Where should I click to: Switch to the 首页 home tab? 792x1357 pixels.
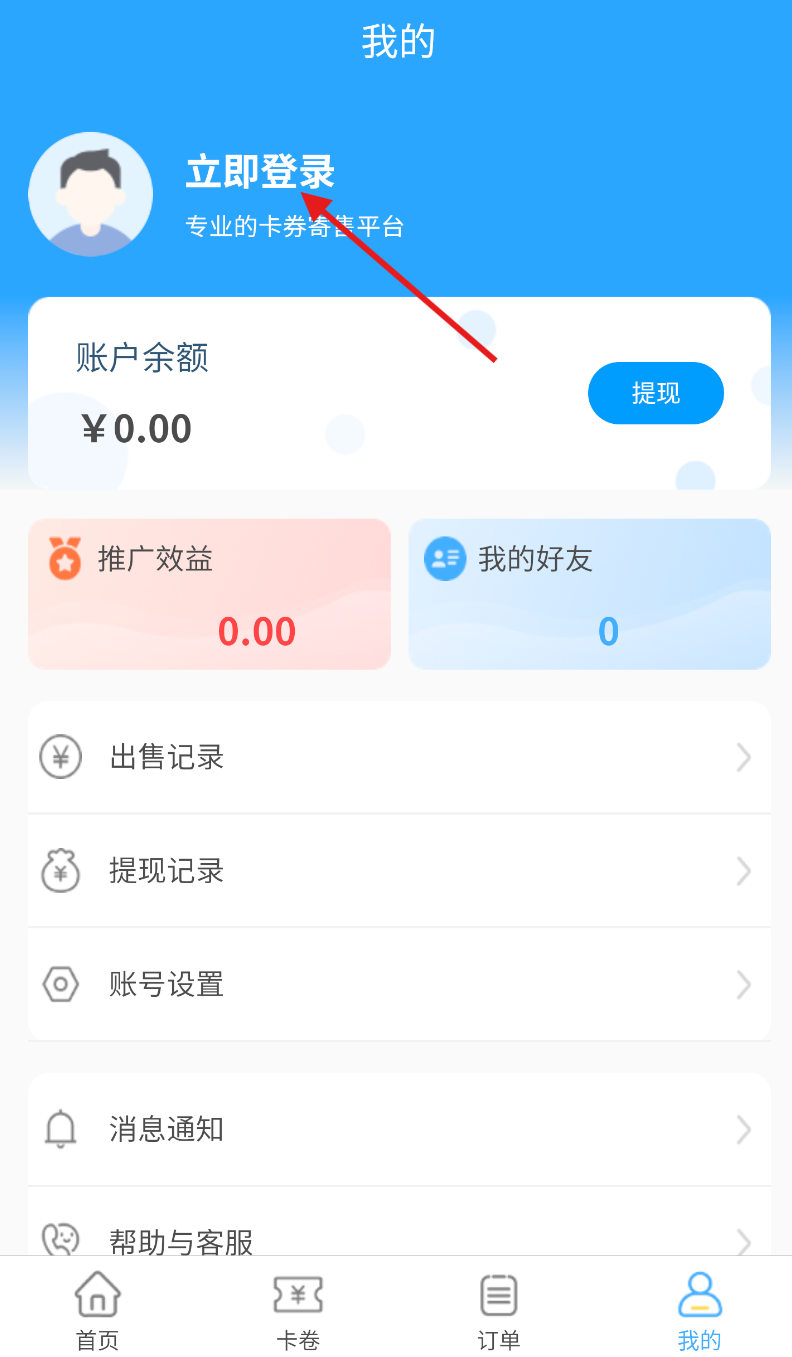(98, 1310)
